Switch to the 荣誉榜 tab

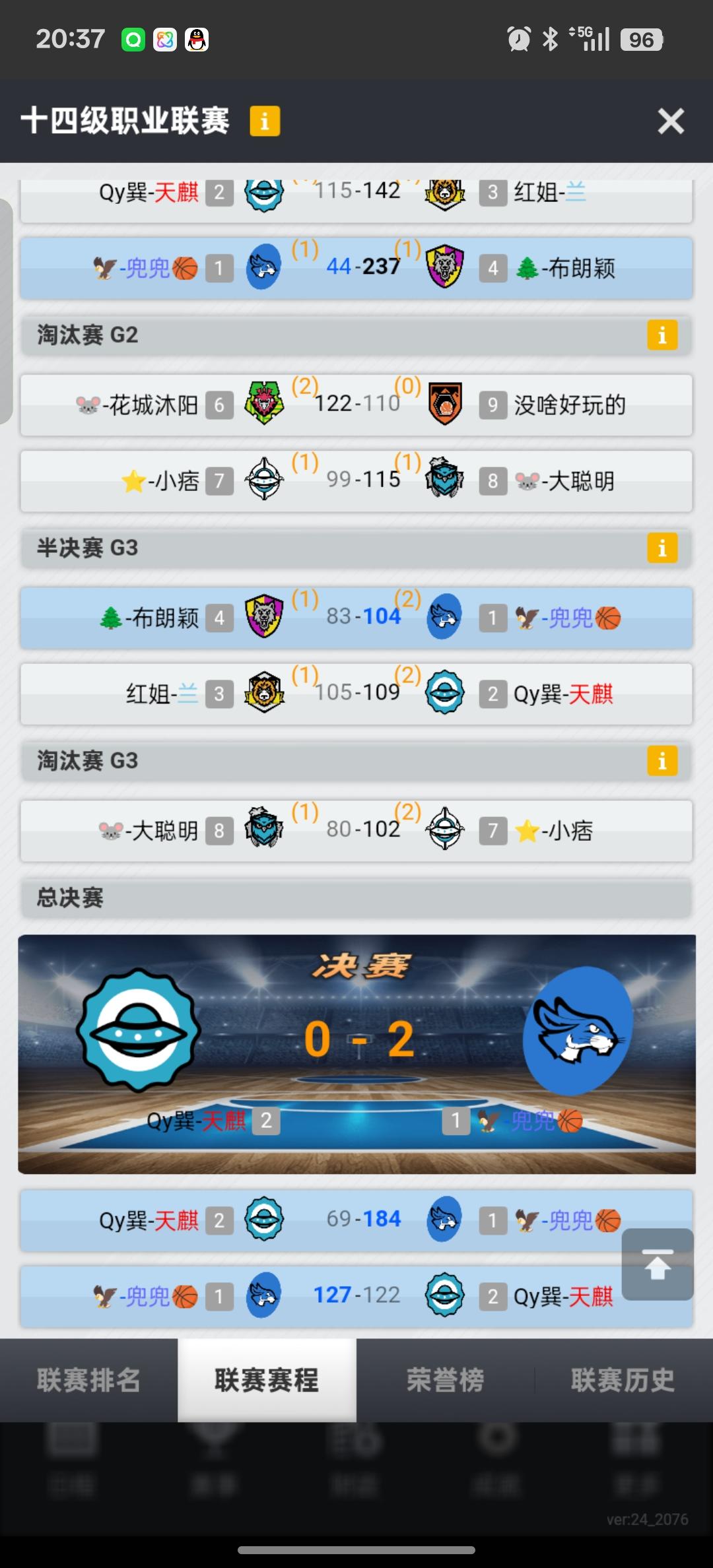pyautogui.click(x=444, y=1383)
